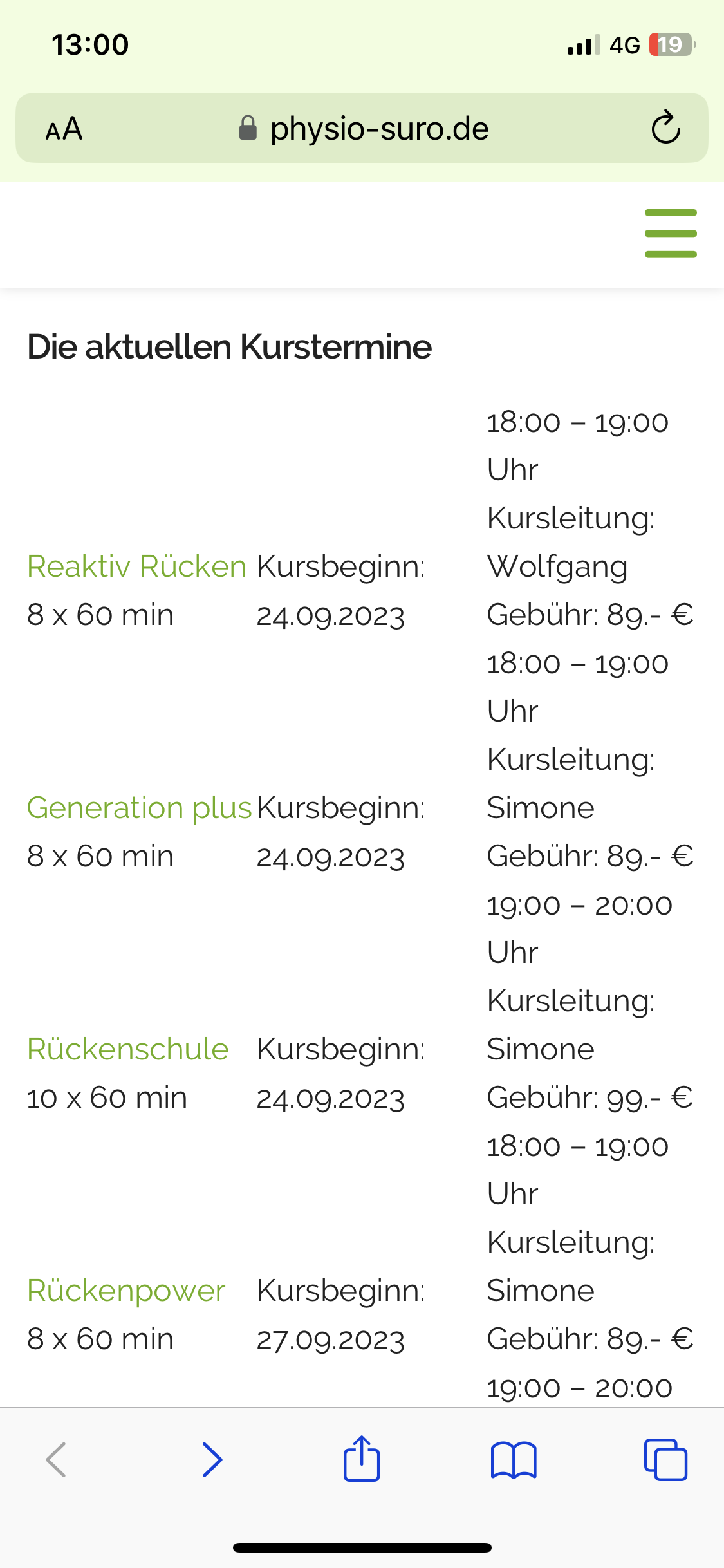Tap the physio-suro.de address bar
Viewport: 724px width, 1568px height.
(363, 128)
